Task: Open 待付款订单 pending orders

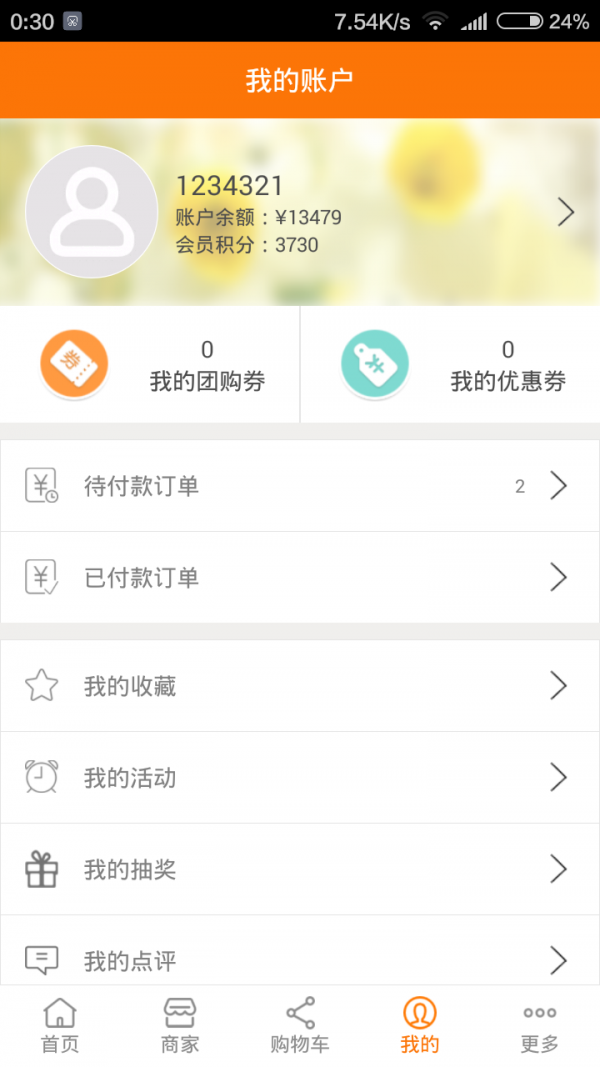Action: (x=300, y=486)
